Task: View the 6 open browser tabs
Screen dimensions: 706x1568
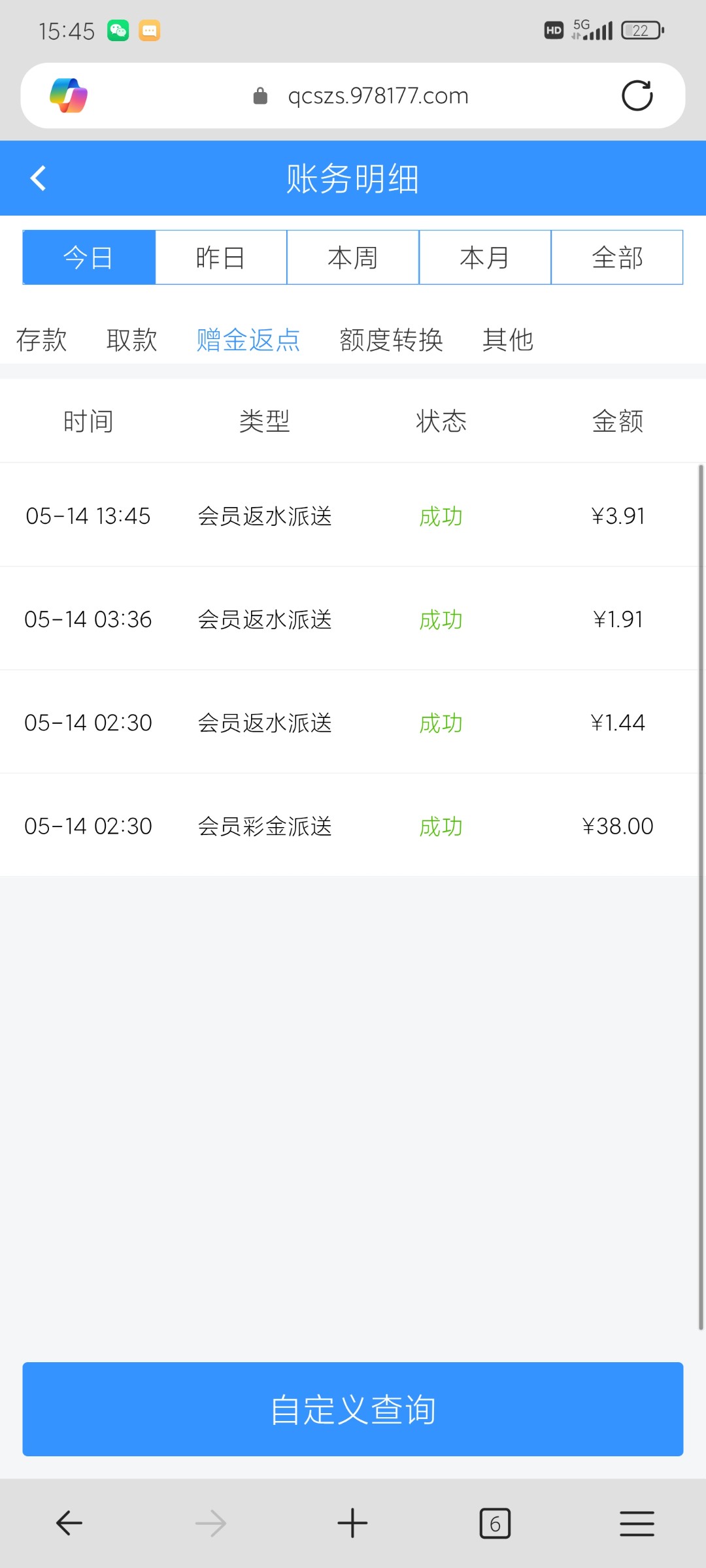Action: coord(495,1524)
